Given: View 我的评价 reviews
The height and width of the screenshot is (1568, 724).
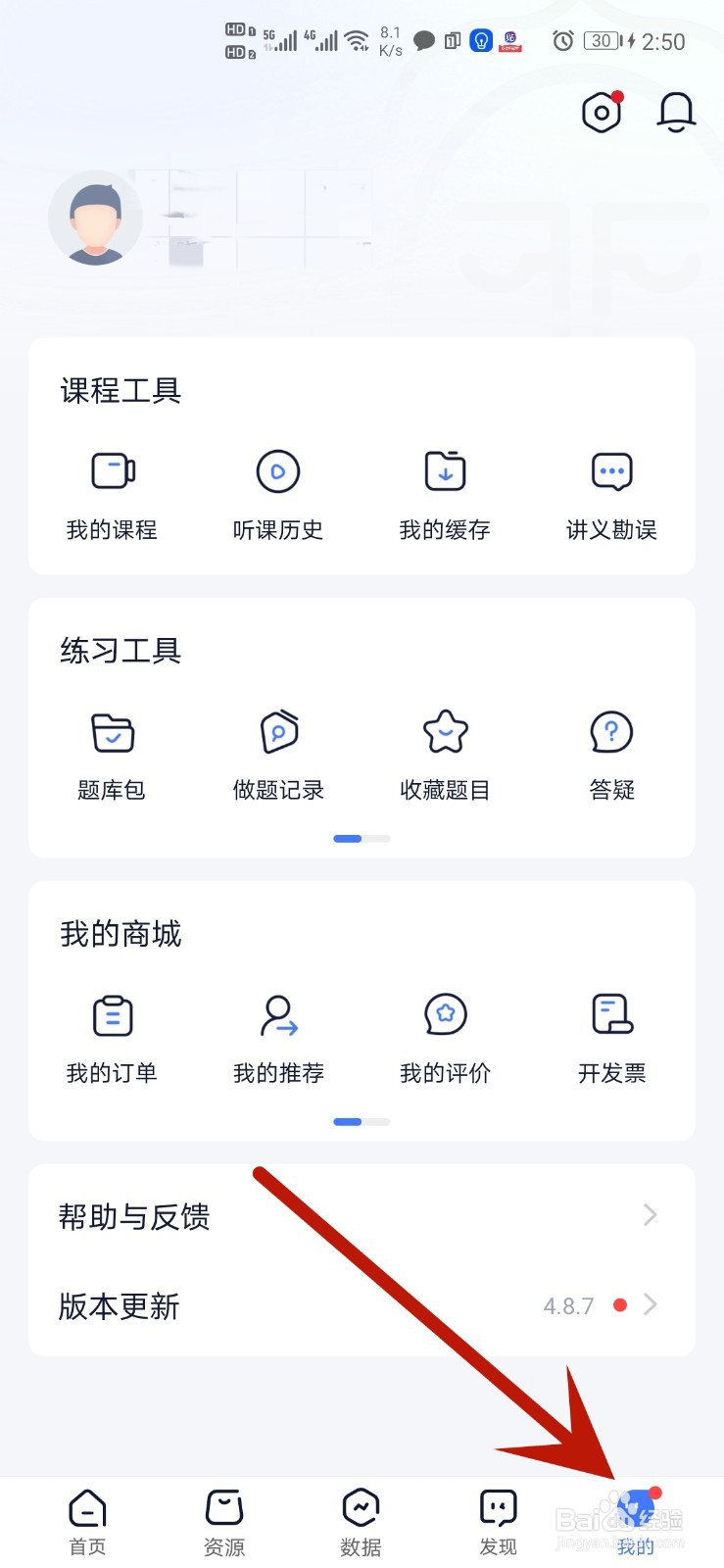Looking at the screenshot, I should point(445,1039).
